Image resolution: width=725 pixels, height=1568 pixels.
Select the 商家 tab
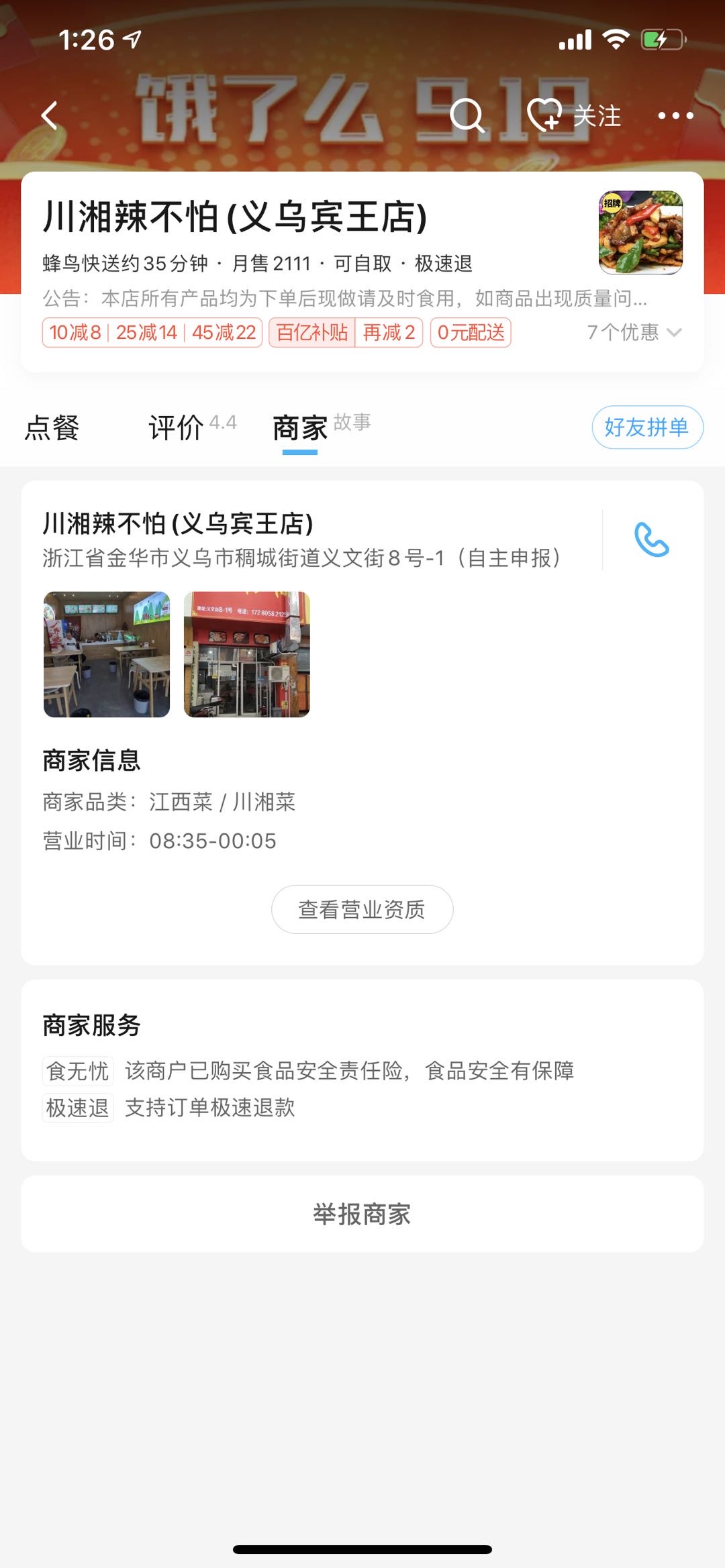click(300, 427)
